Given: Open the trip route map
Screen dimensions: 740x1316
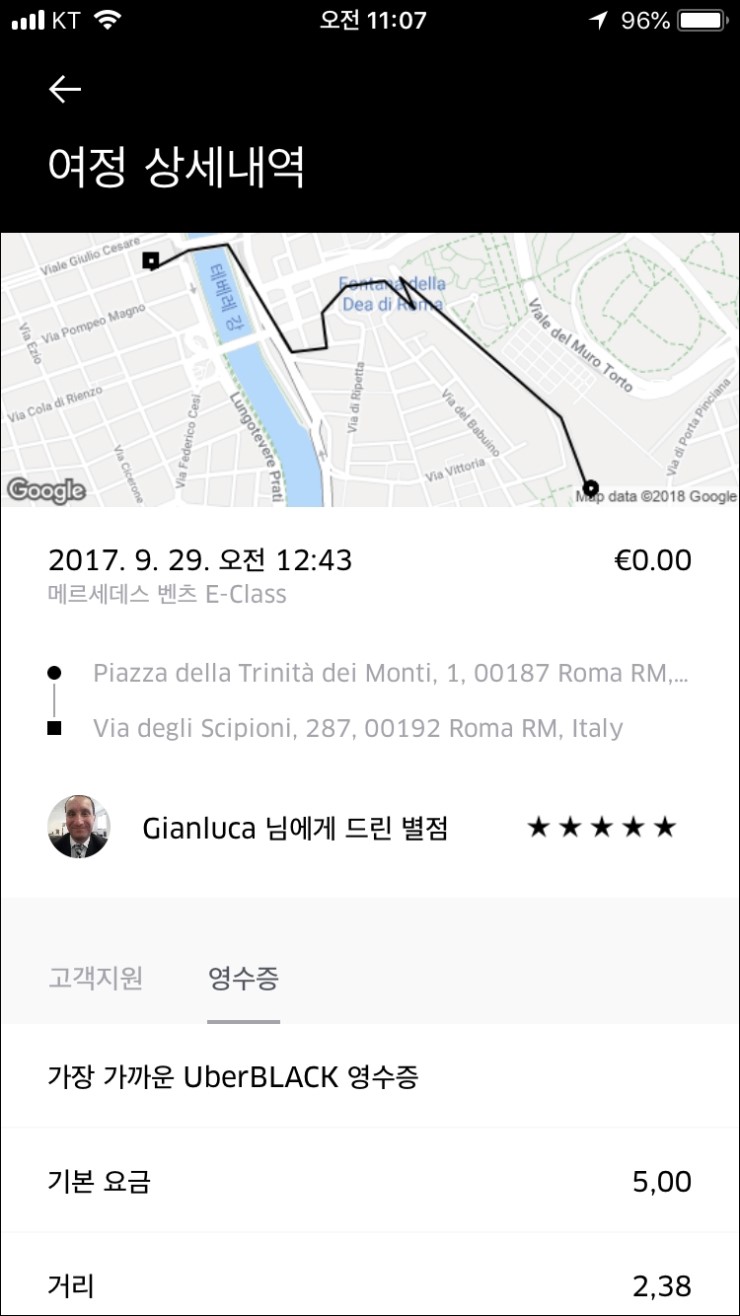Looking at the screenshot, I should (x=370, y=370).
